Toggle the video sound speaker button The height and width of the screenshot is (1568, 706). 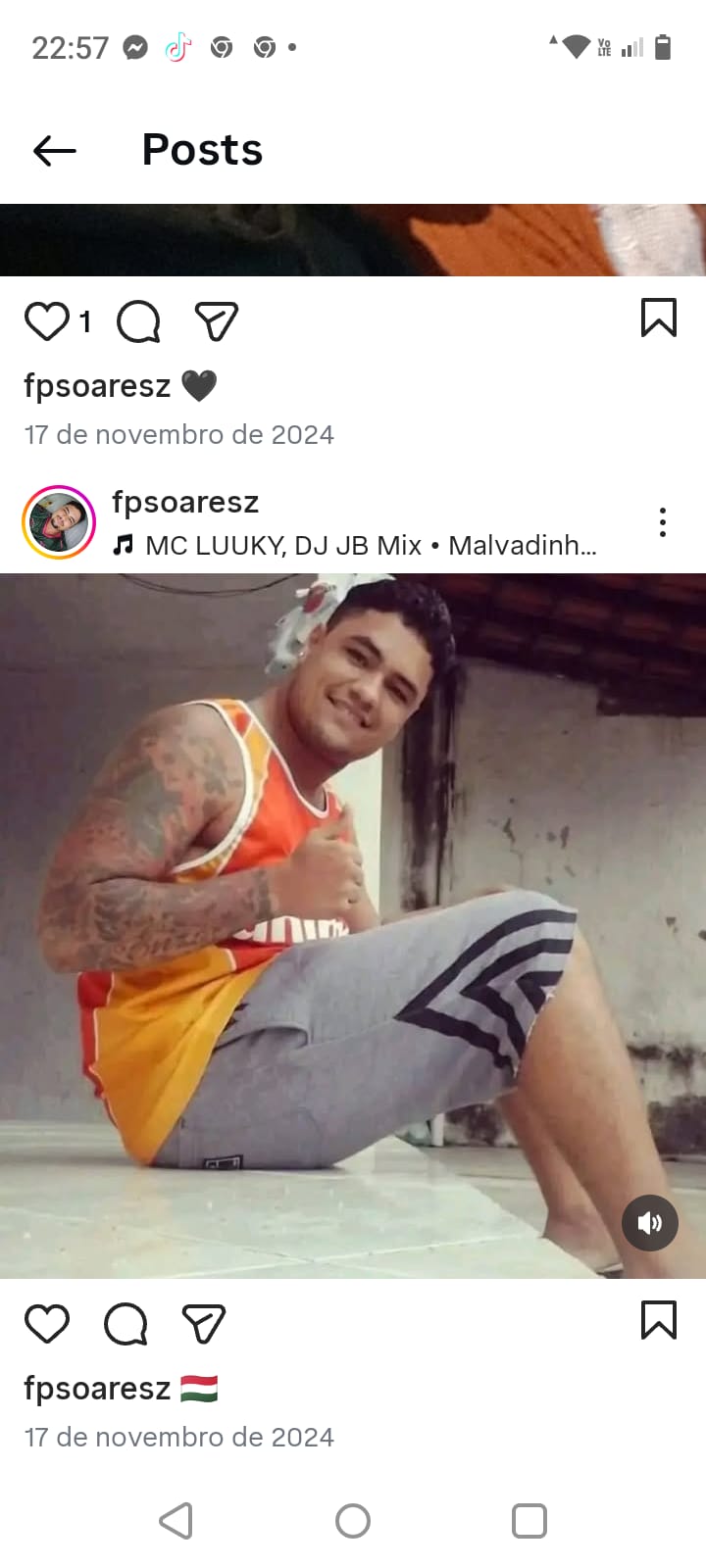649,1222
